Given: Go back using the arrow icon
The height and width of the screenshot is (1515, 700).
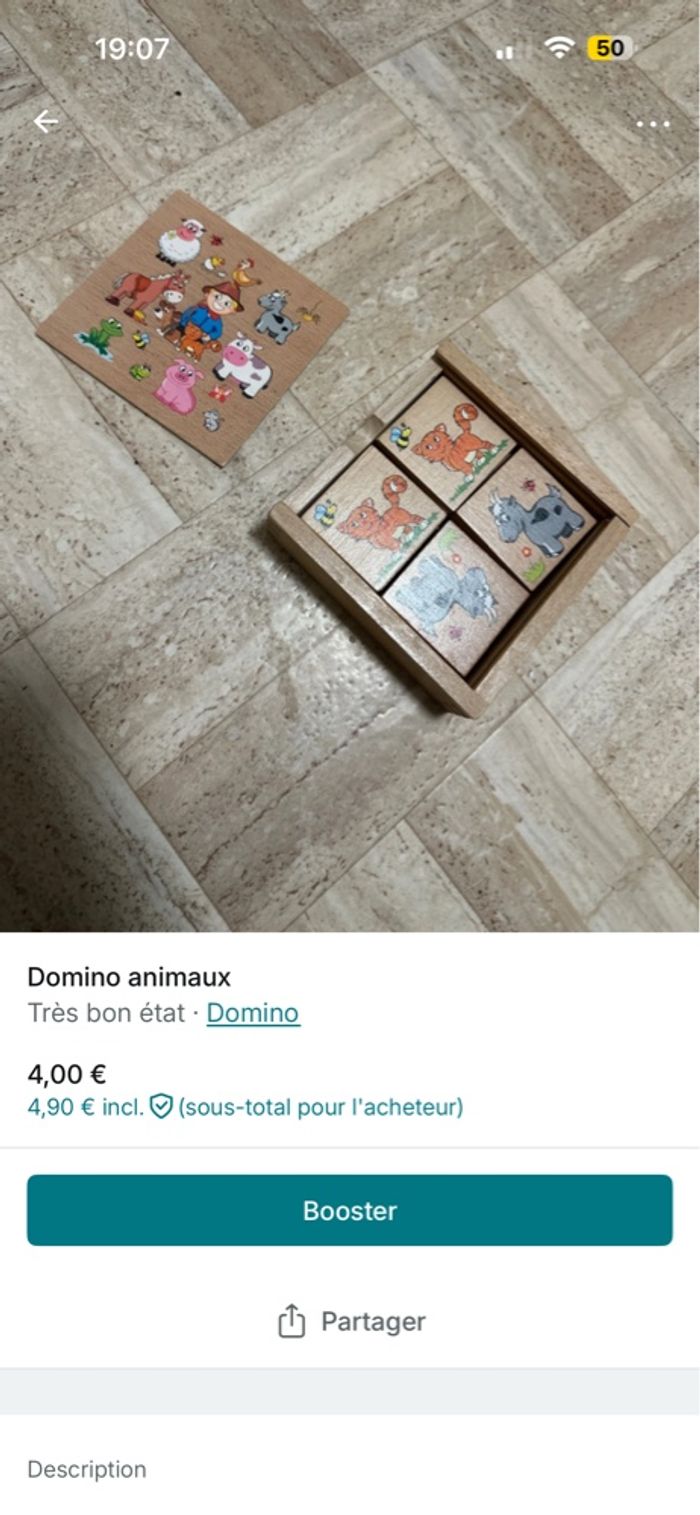Looking at the screenshot, I should click(x=46, y=122).
